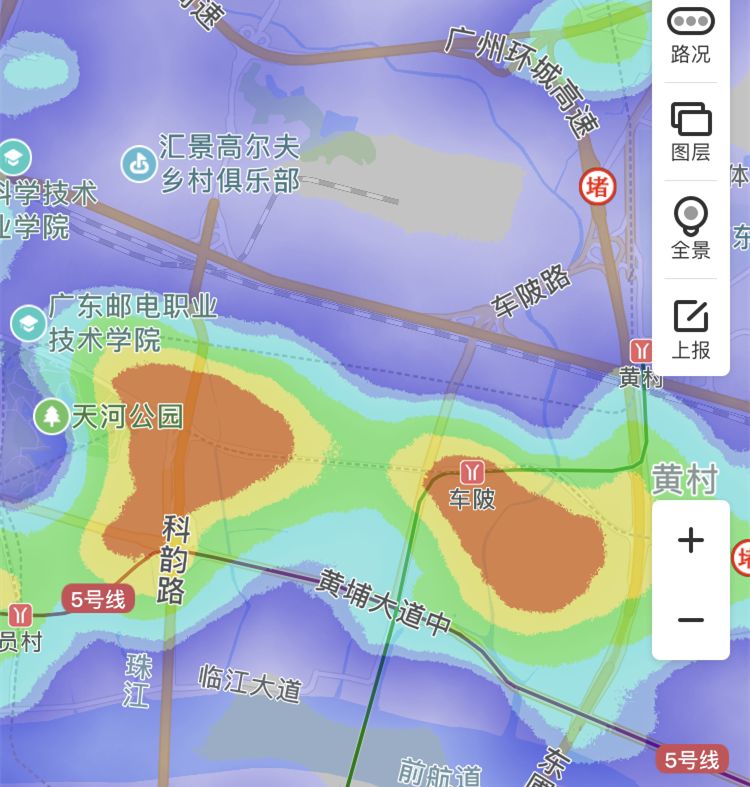Toggle the 路况 traffic conditions icon

[x=690, y=30]
